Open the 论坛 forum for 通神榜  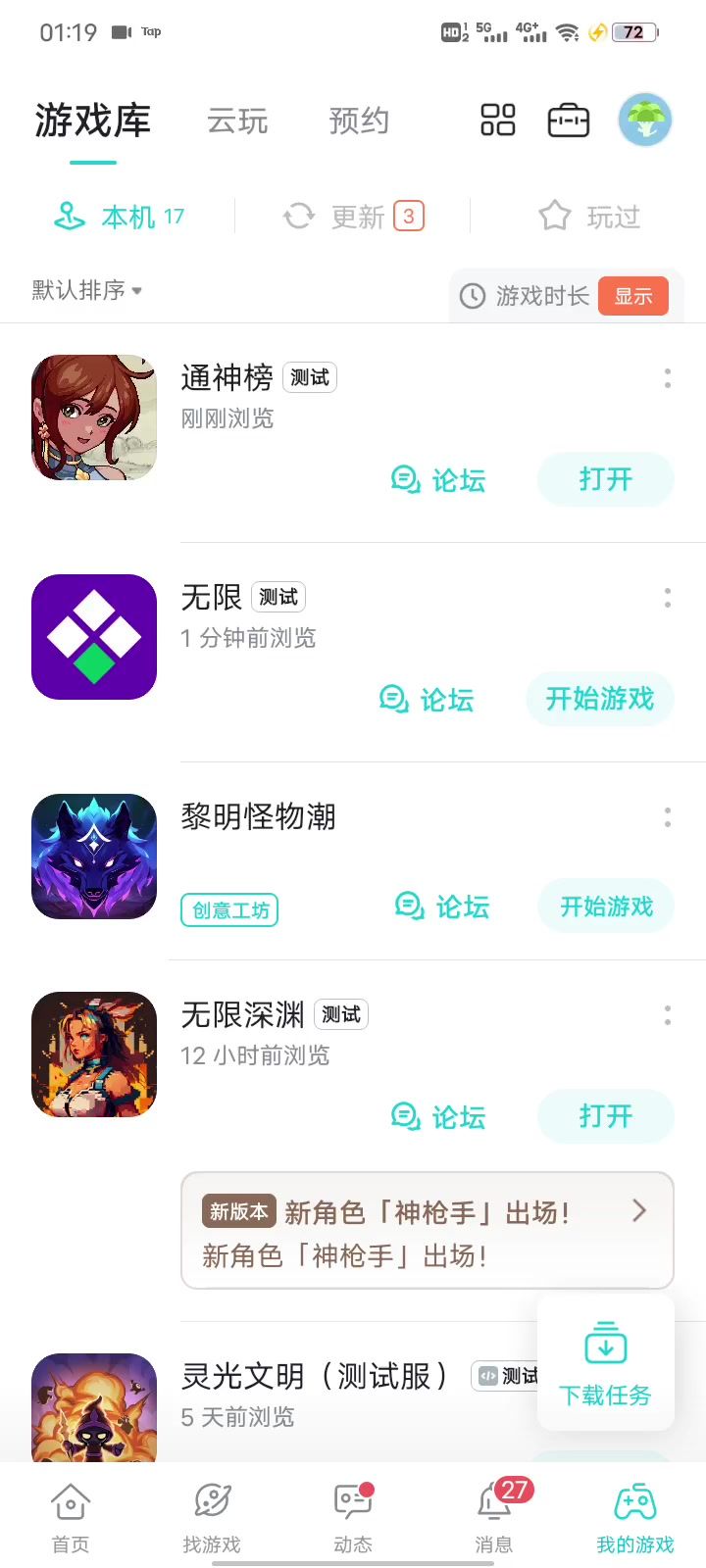click(x=438, y=480)
